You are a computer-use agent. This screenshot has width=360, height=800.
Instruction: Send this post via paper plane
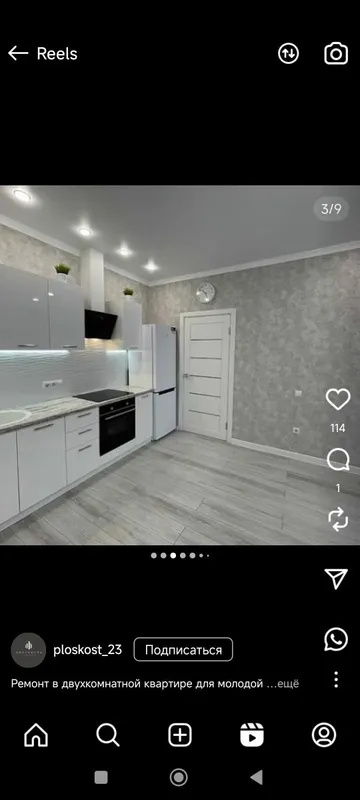tap(337, 579)
